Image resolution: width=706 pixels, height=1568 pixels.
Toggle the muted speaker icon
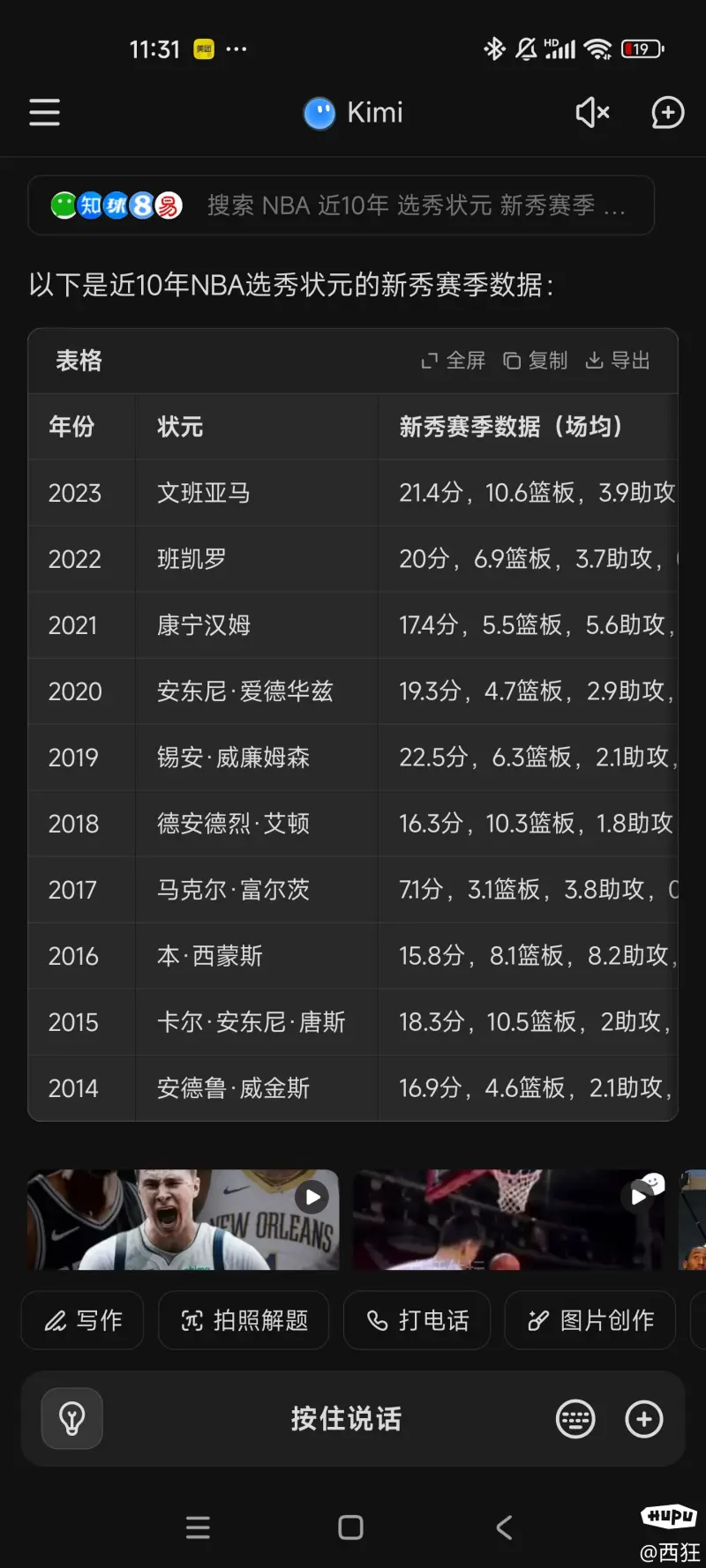[592, 113]
